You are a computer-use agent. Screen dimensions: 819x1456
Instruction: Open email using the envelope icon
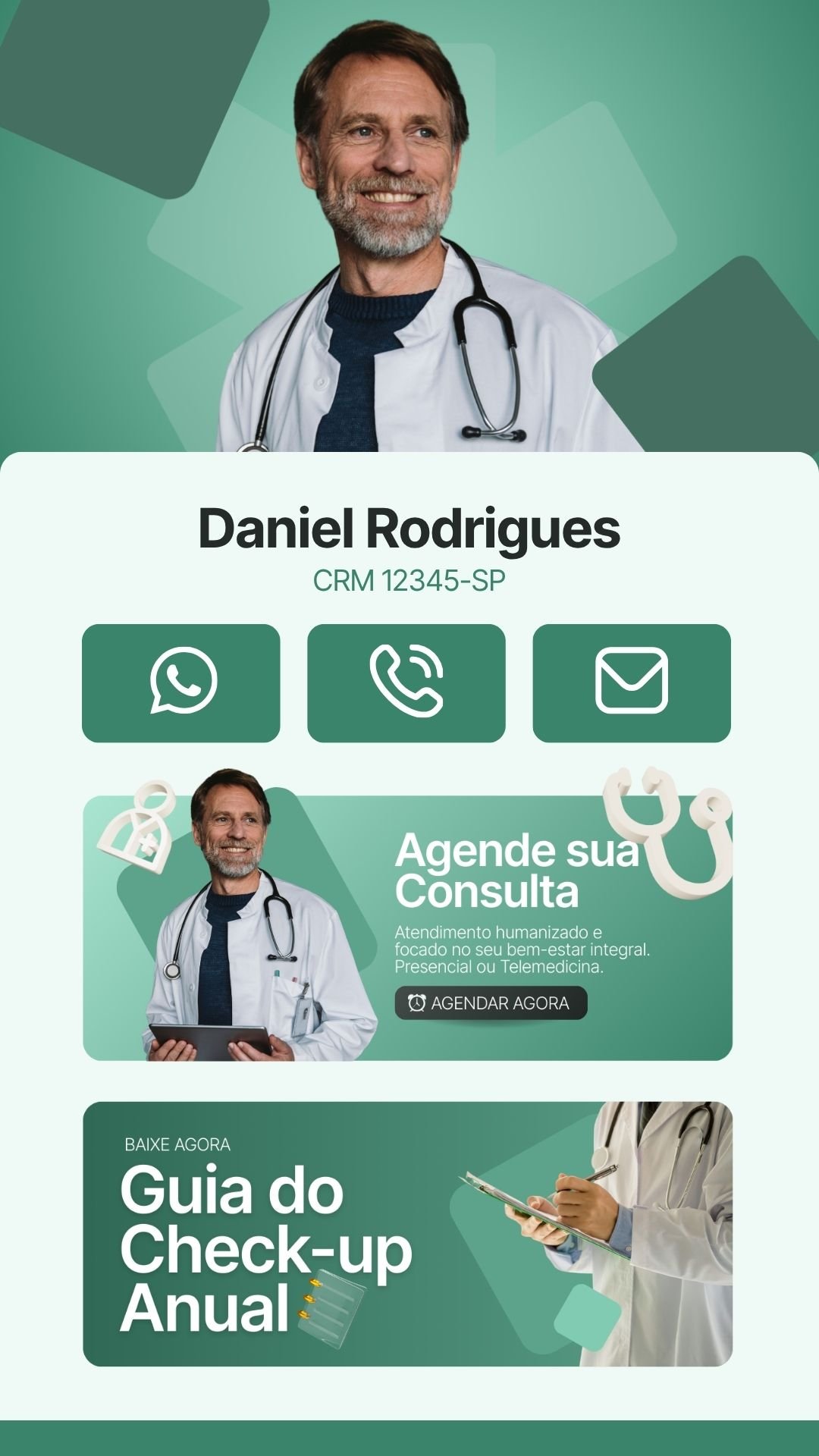tap(633, 680)
